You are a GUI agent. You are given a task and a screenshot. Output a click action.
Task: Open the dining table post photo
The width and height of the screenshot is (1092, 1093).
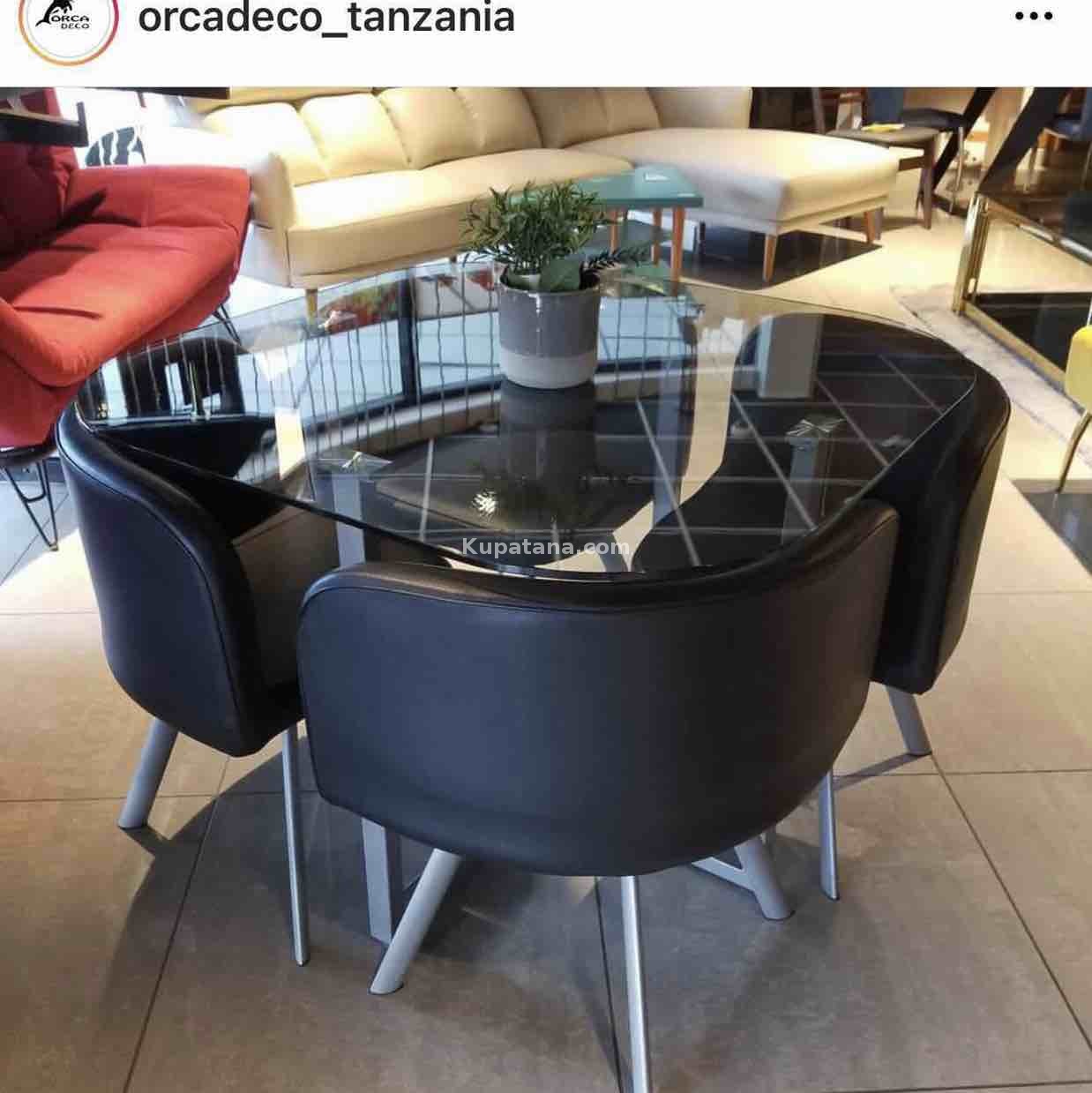coord(546,589)
